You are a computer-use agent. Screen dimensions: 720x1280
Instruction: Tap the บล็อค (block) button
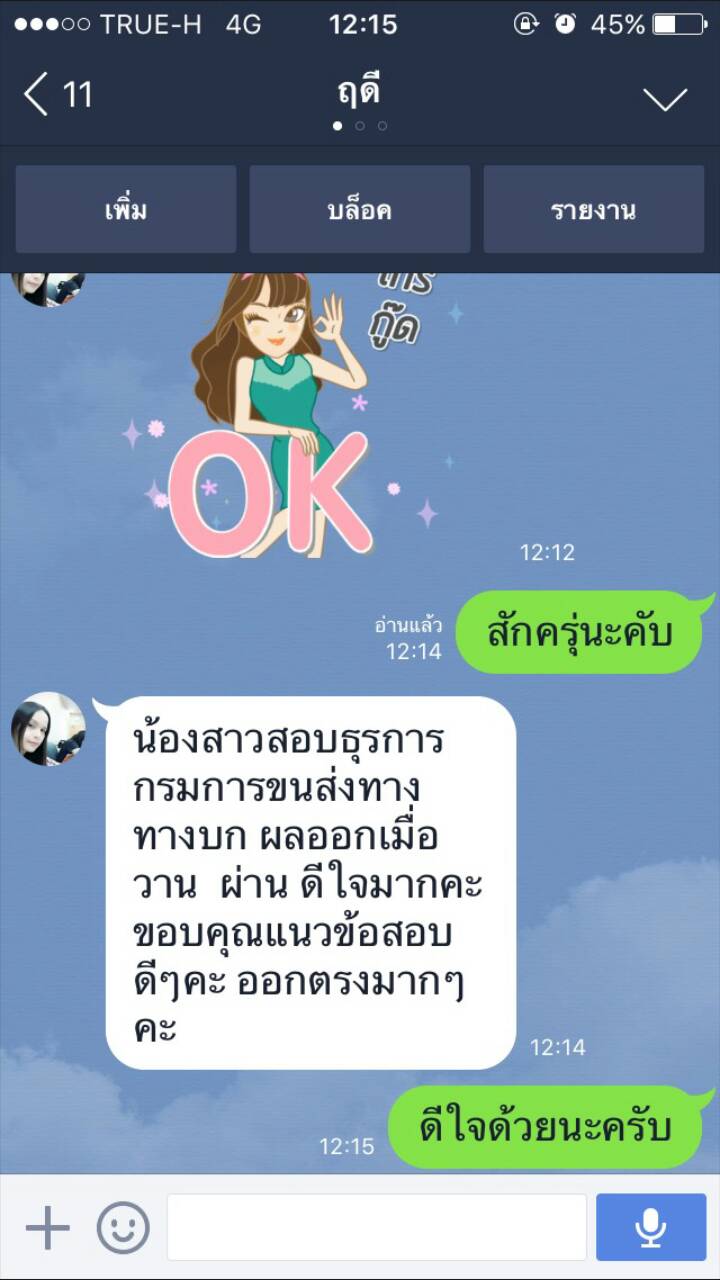pyautogui.click(x=359, y=210)
